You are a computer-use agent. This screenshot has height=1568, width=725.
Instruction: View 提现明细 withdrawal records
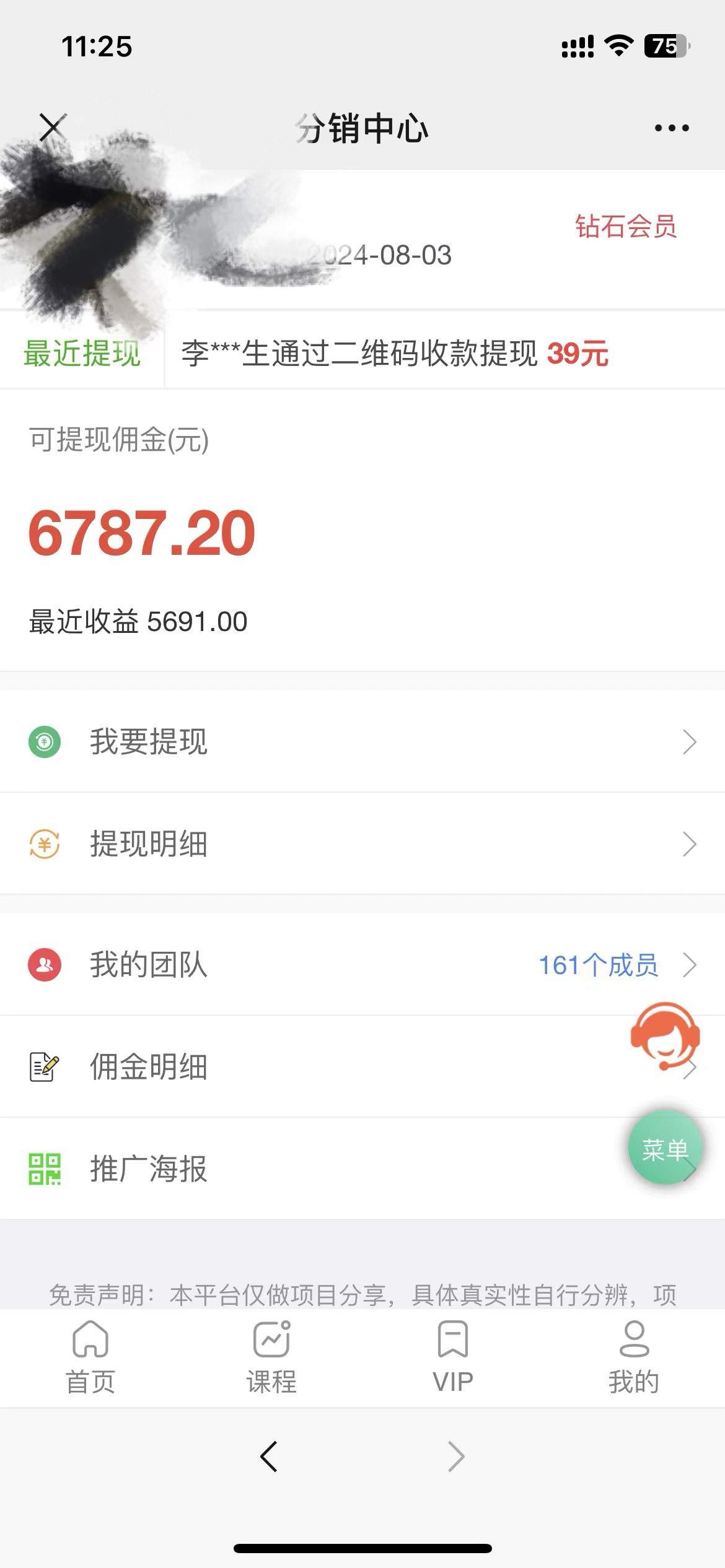362,843
